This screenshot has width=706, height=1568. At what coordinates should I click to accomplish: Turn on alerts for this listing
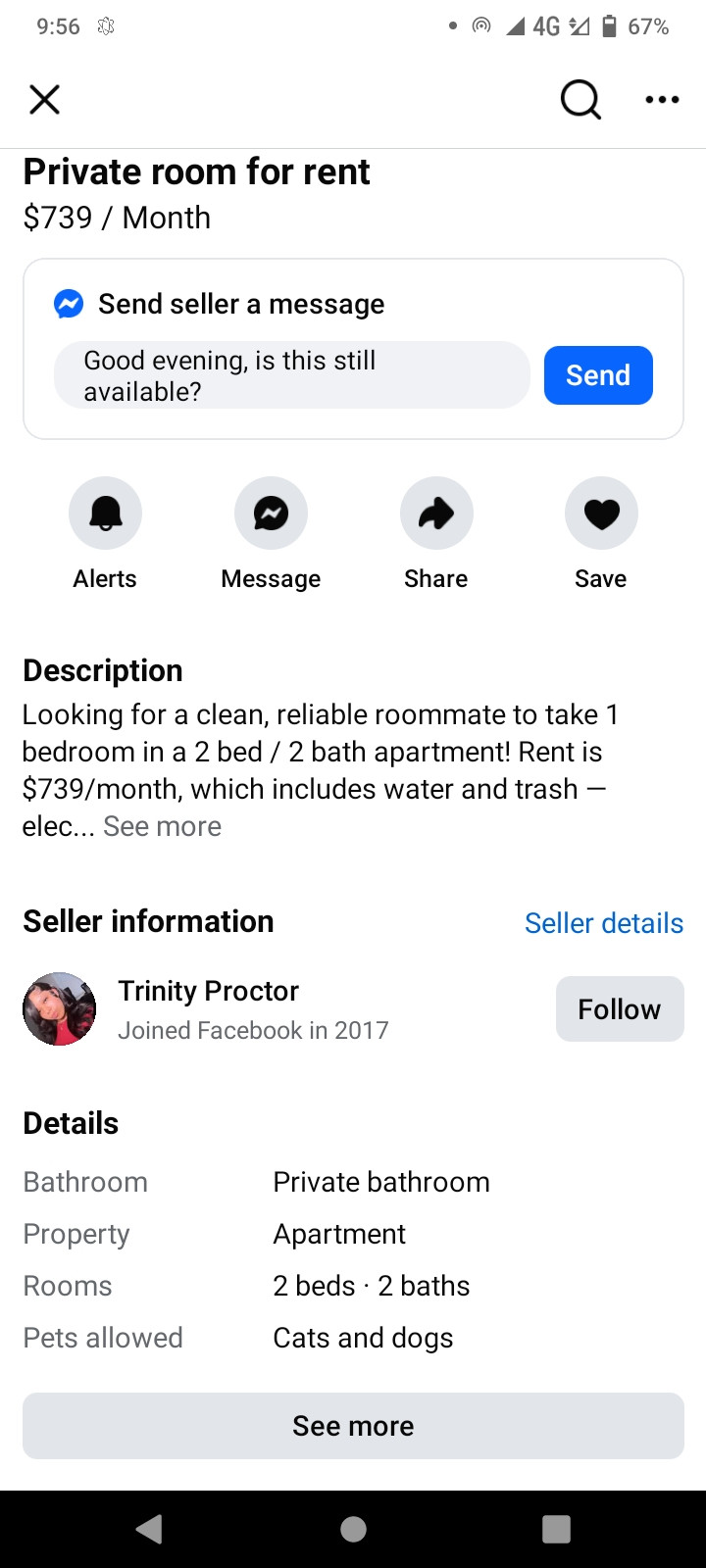[x=105, y=514]
